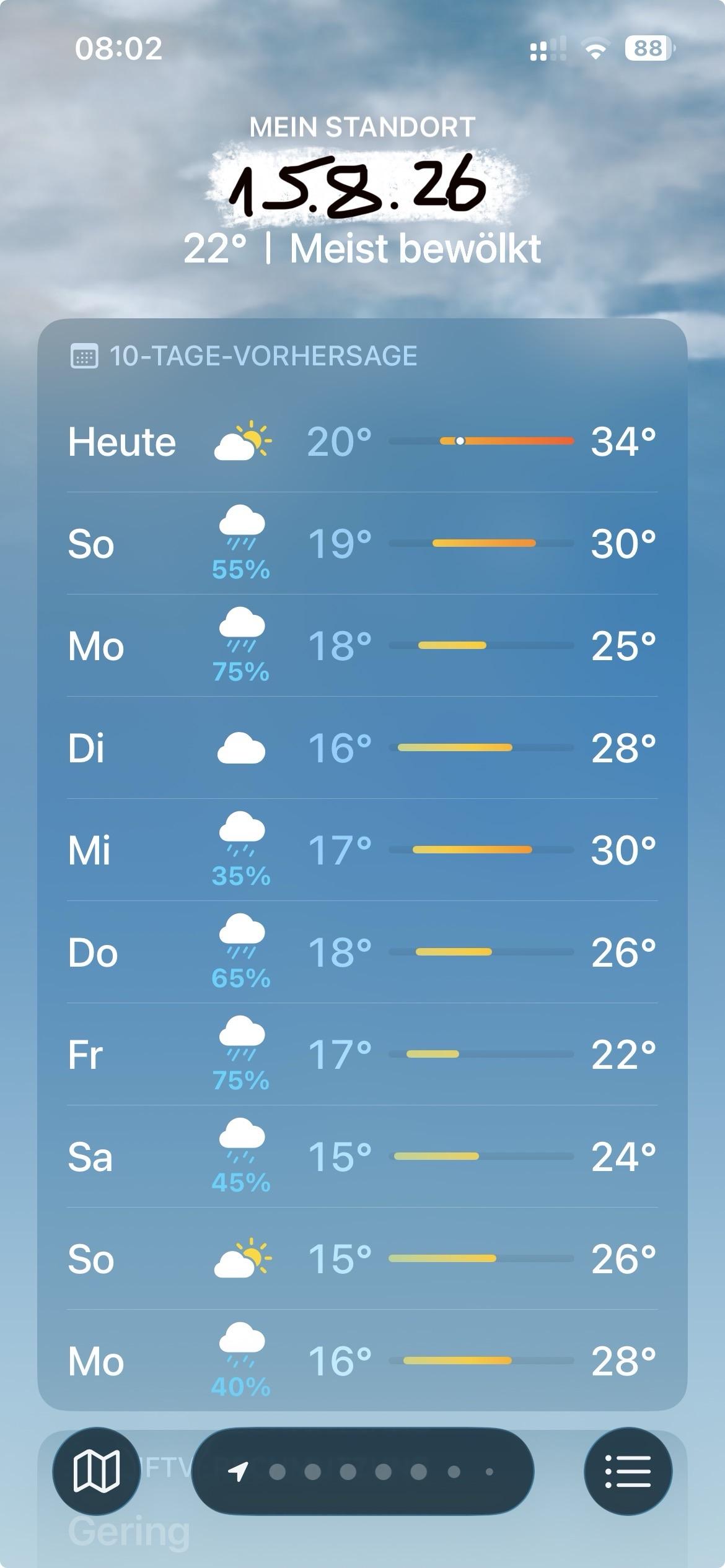Select the location page indicator bar
The height and width of the screenshot is (1568, 725).
coord(362,1471)
